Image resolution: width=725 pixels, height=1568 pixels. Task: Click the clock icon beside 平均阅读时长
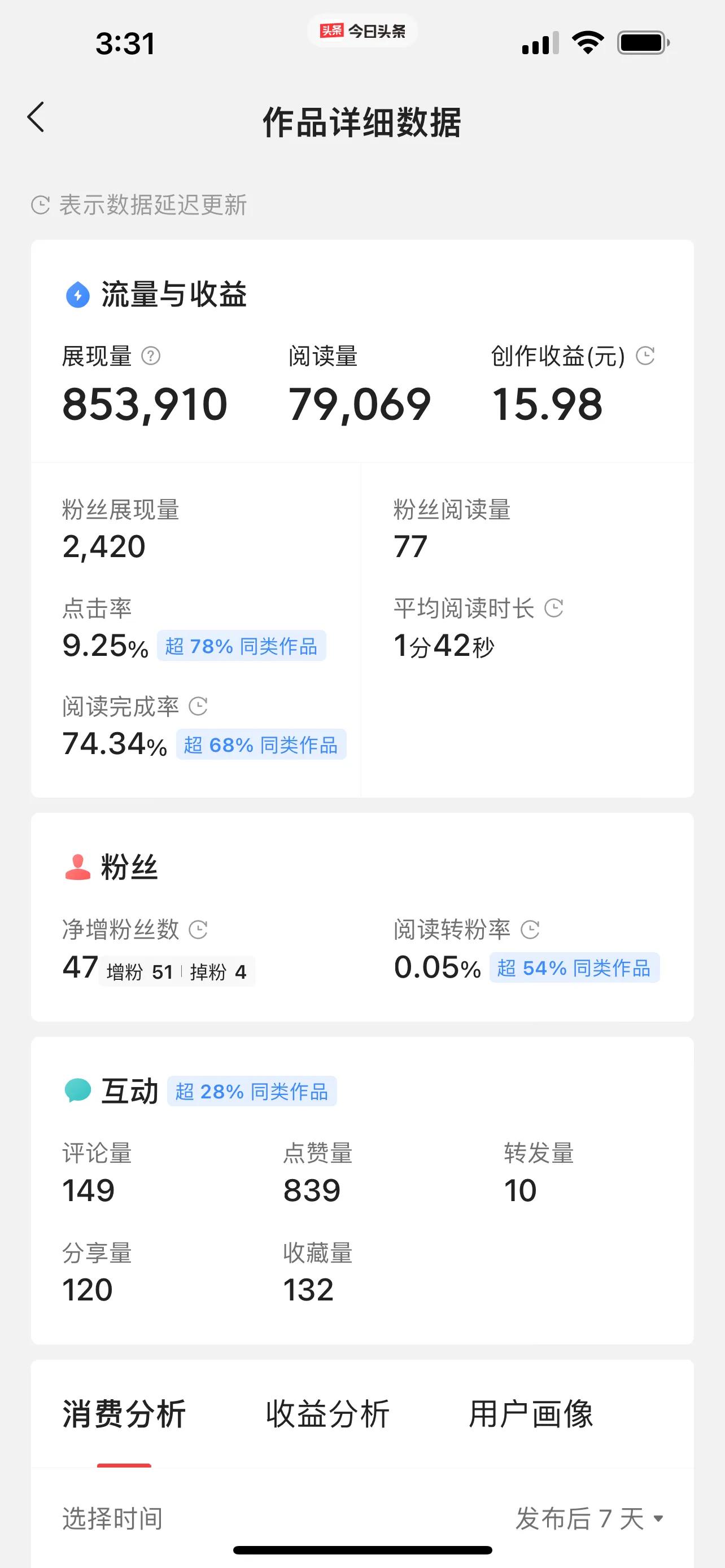point(554,608)
